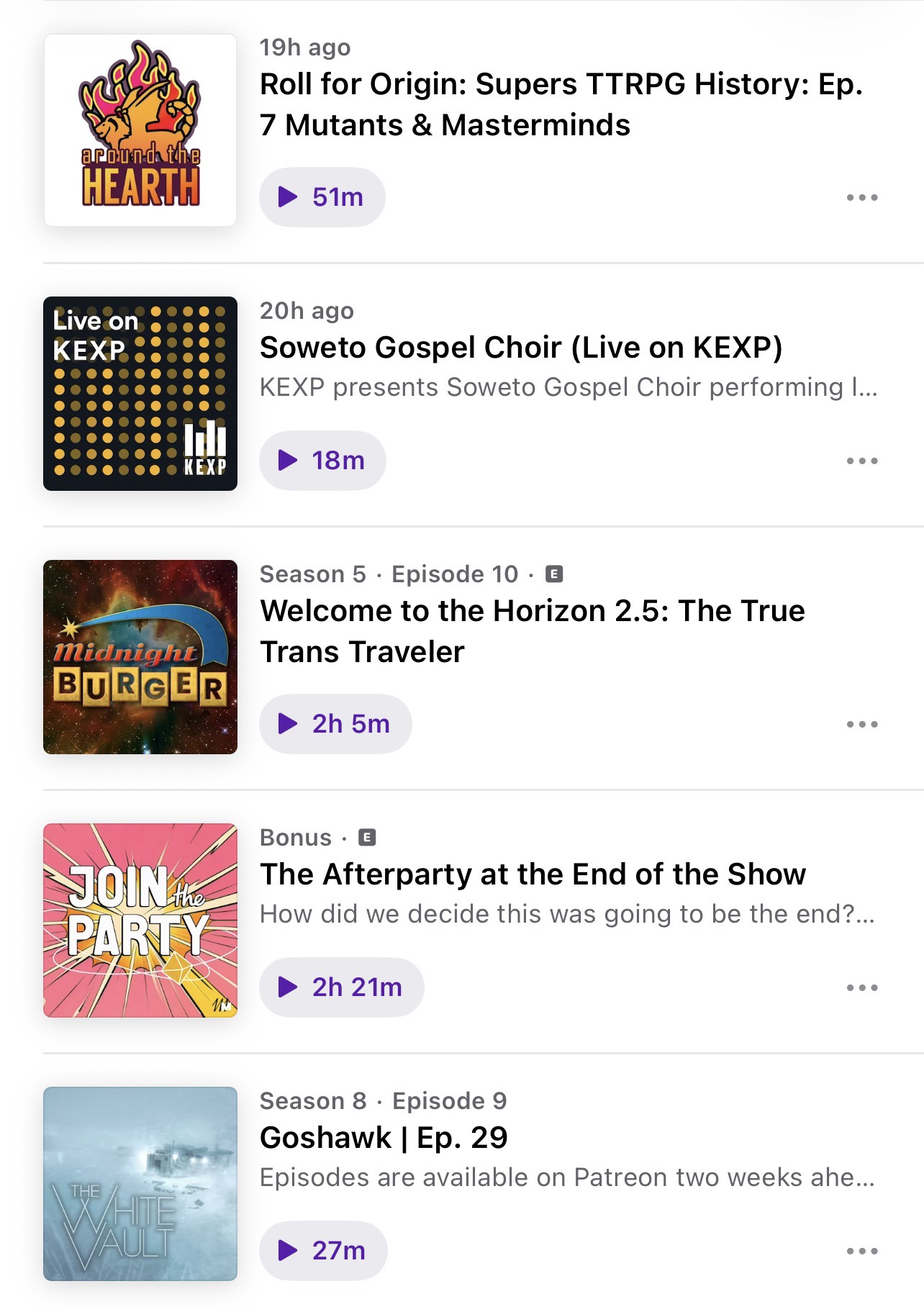Open the Midnight Burger podcast artwork
924x1312 pixels.
(x=140, y=657)
